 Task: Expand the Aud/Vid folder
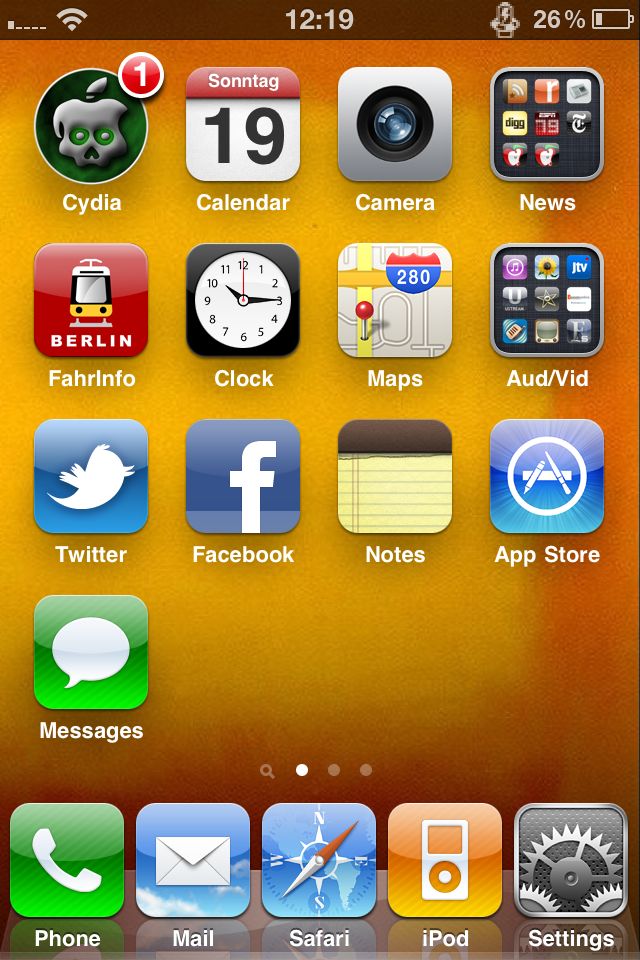click(547, 301)
